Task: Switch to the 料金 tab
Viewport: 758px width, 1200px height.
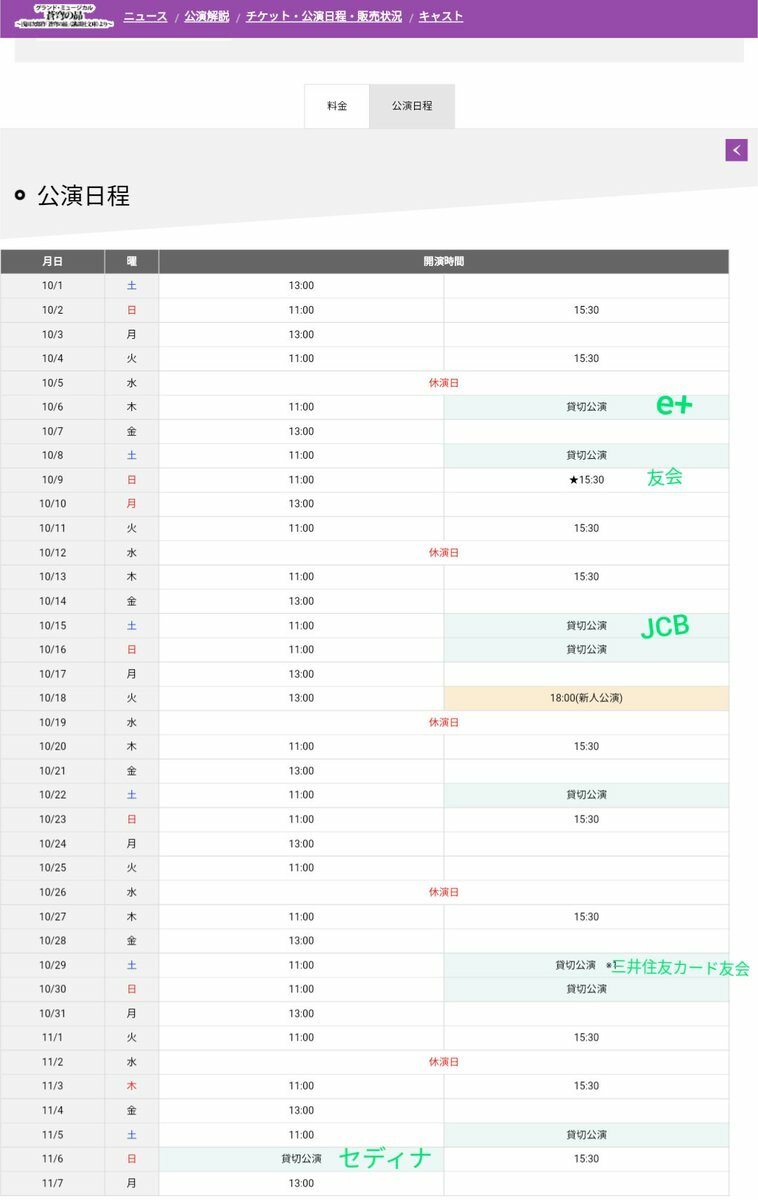Action: tap(337, 106)
